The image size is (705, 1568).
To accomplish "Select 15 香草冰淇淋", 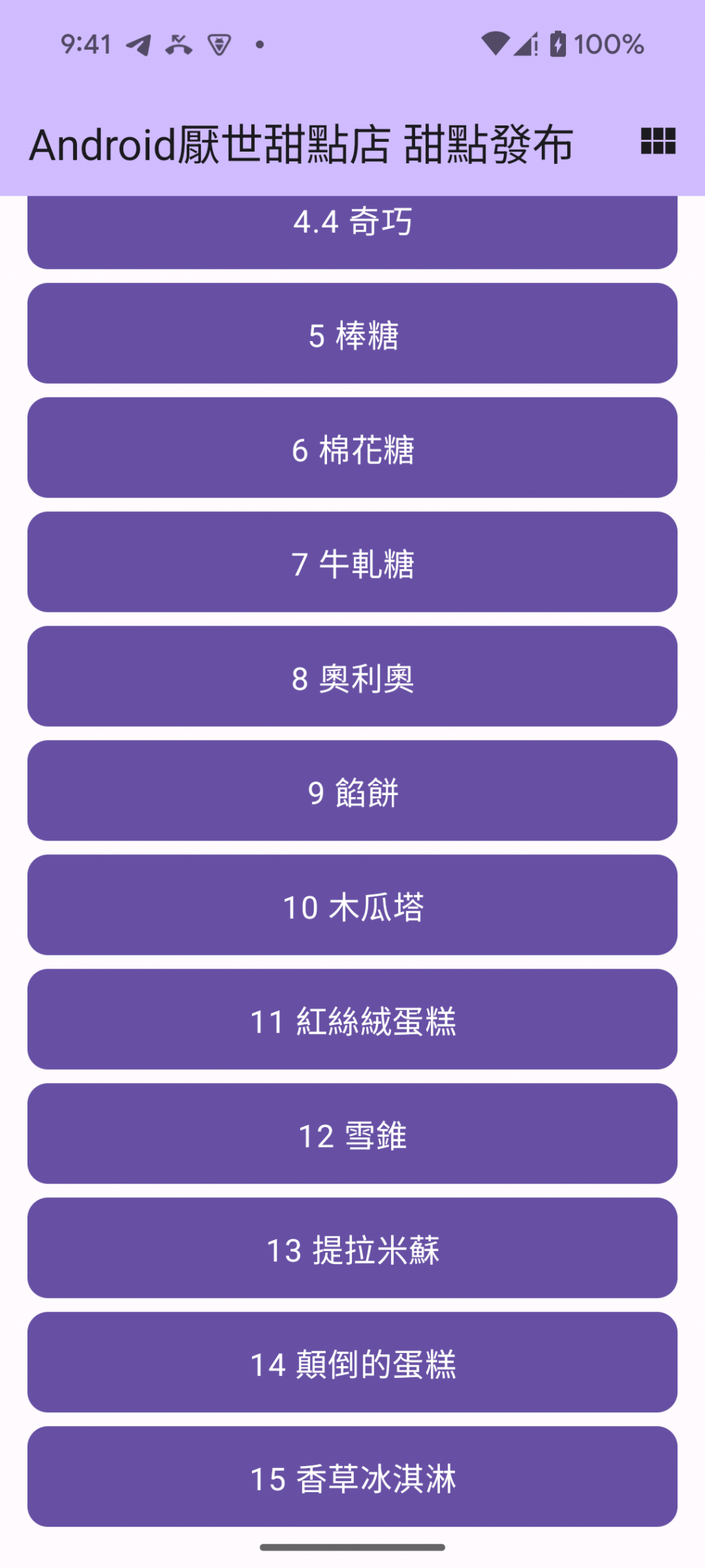I will point(352,1477).
